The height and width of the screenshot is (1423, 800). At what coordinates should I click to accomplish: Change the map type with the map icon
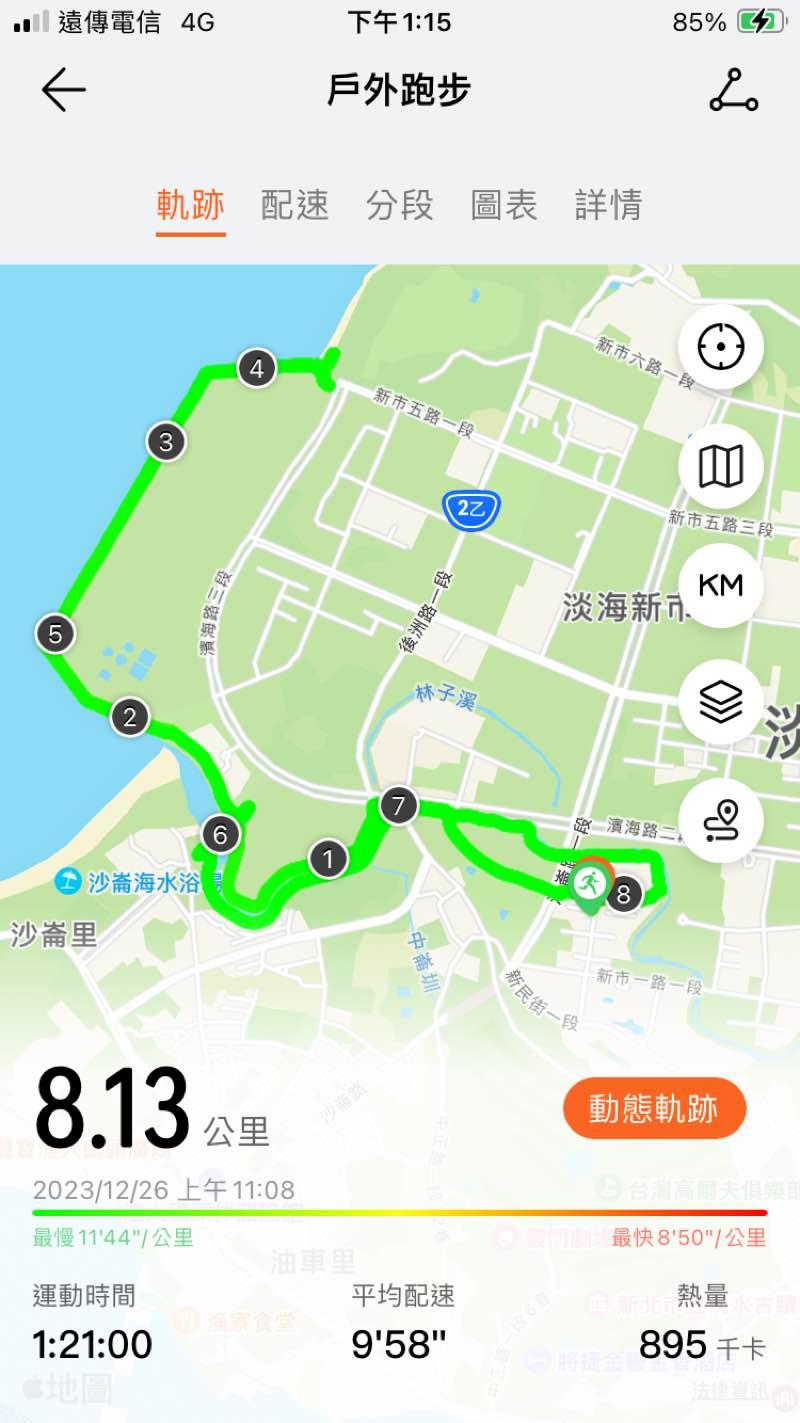coord(721,466)
